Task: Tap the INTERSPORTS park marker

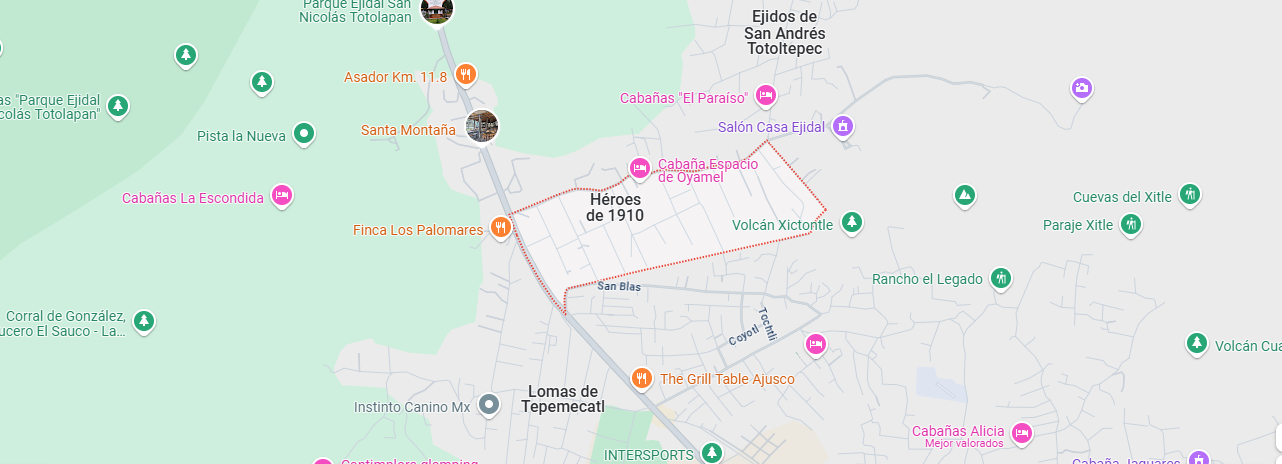Action: click(711, 453)
